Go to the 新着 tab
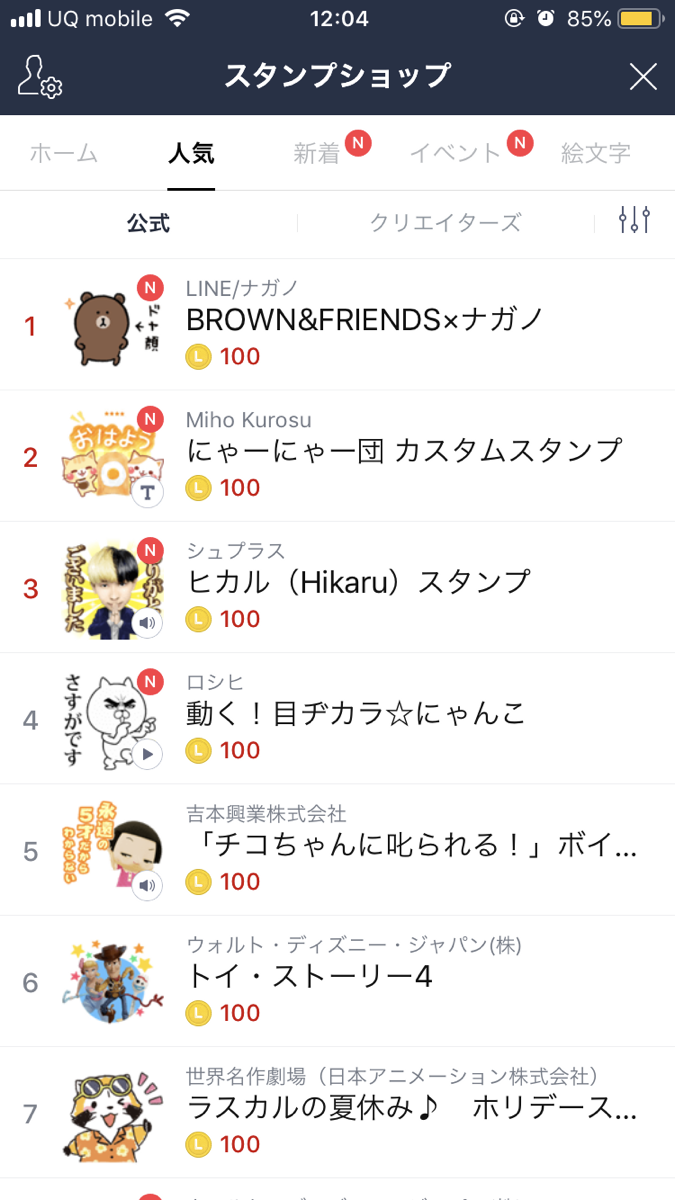Screen dimensions: 675x1200 click(x=317, y=153)
